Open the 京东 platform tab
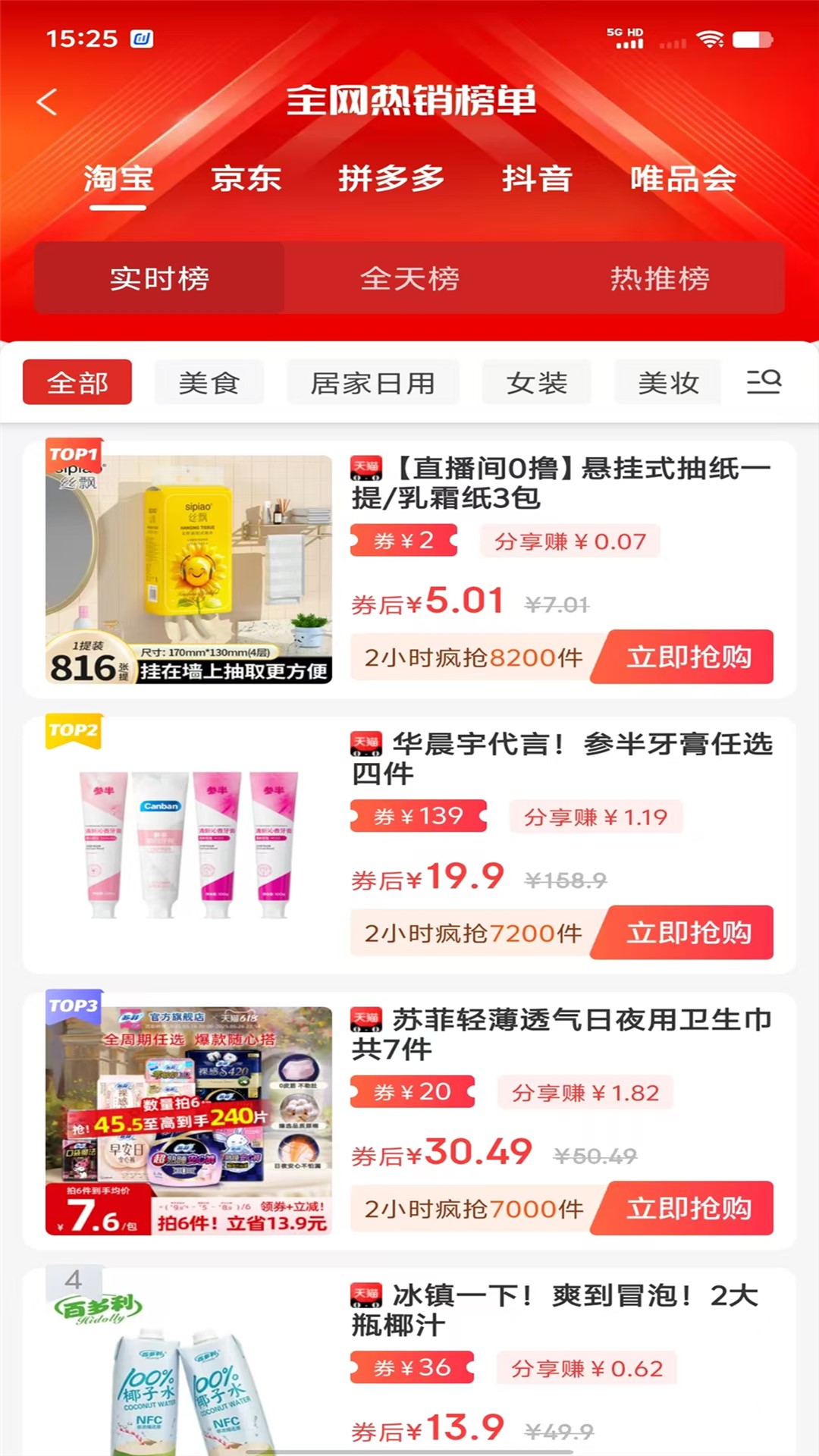Image resolution: width=819 pixels, height=1456 pixels. tap(245, 180)
